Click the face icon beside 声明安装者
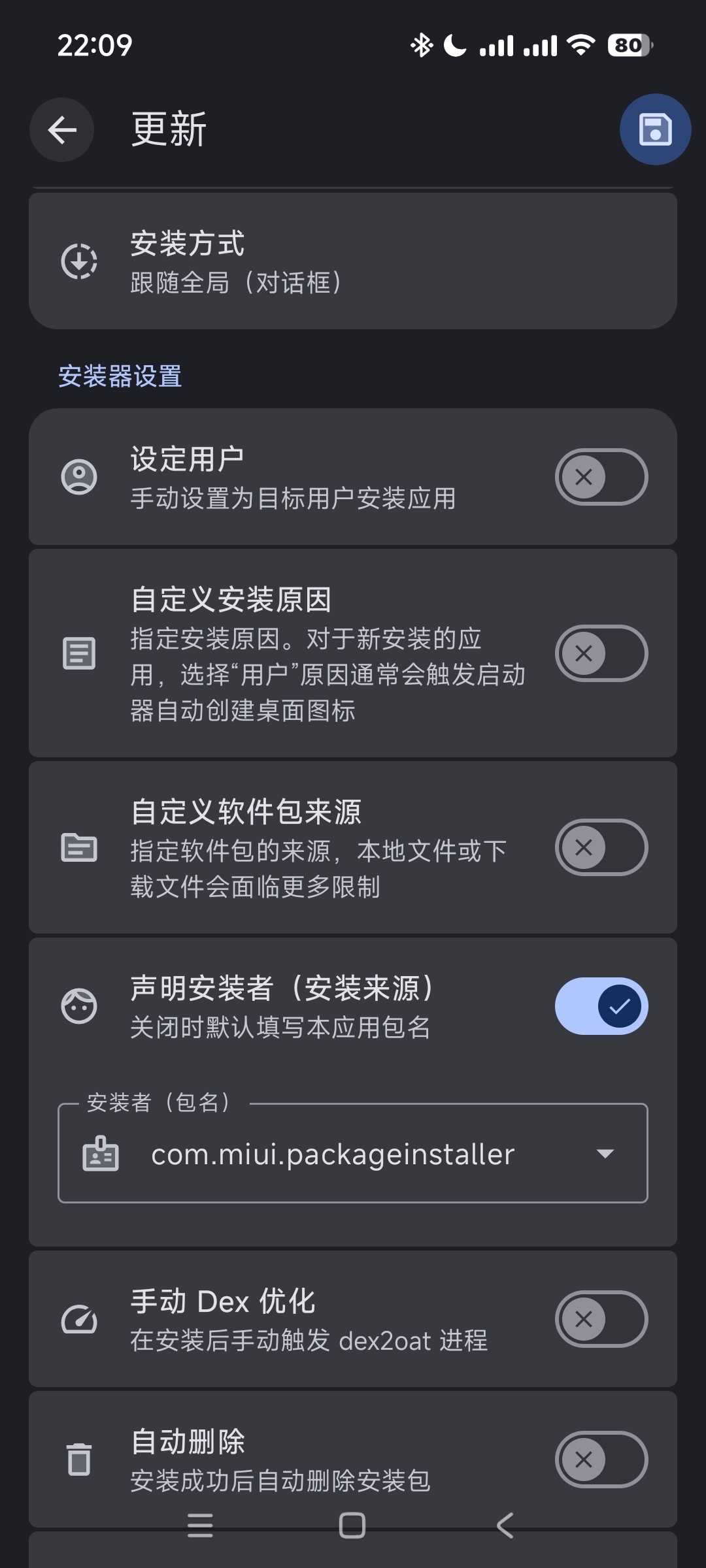This screenshot has width=706, height=1568. 78,1006
